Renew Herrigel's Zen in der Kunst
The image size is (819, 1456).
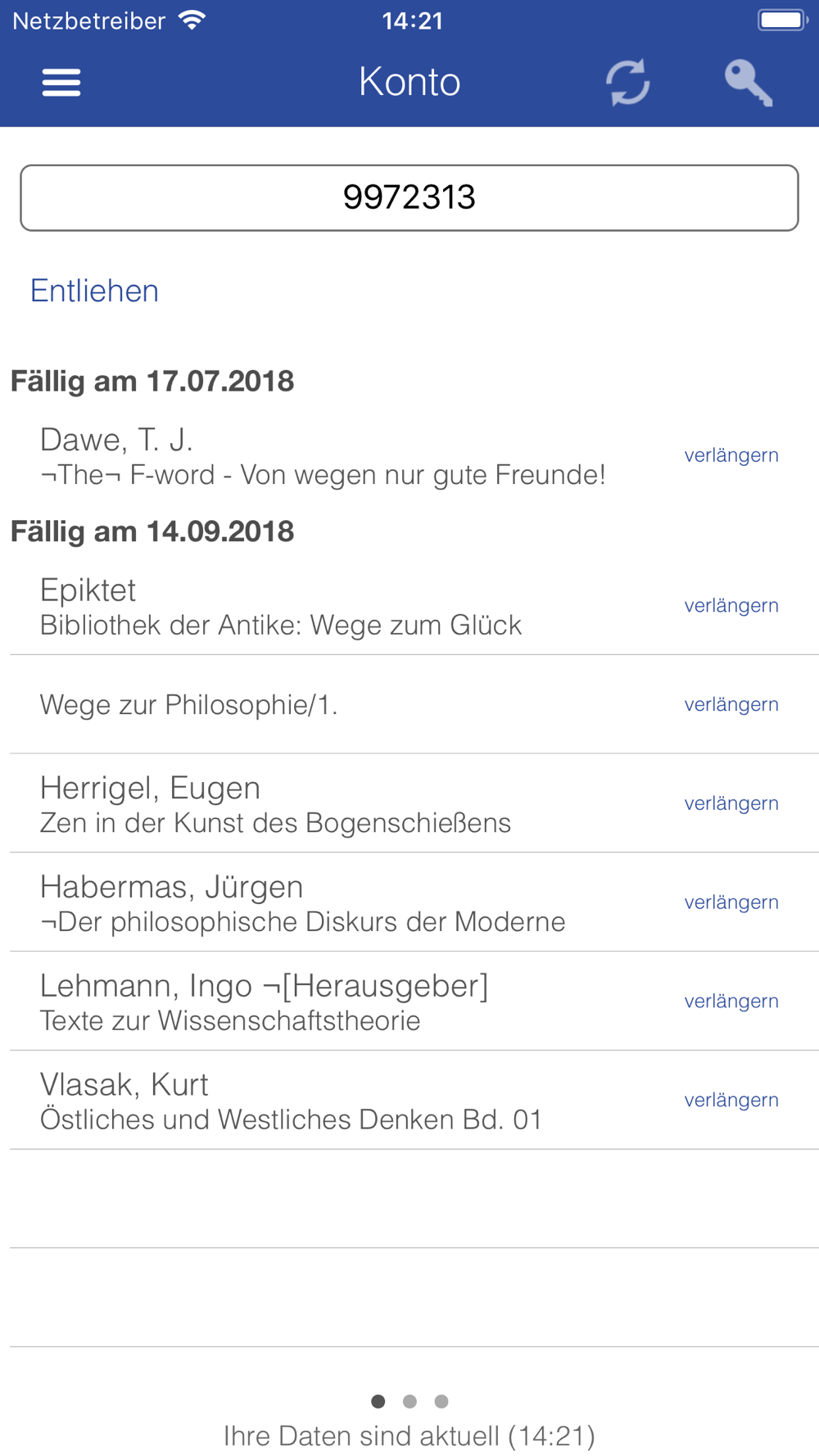[x=731, y=803]
